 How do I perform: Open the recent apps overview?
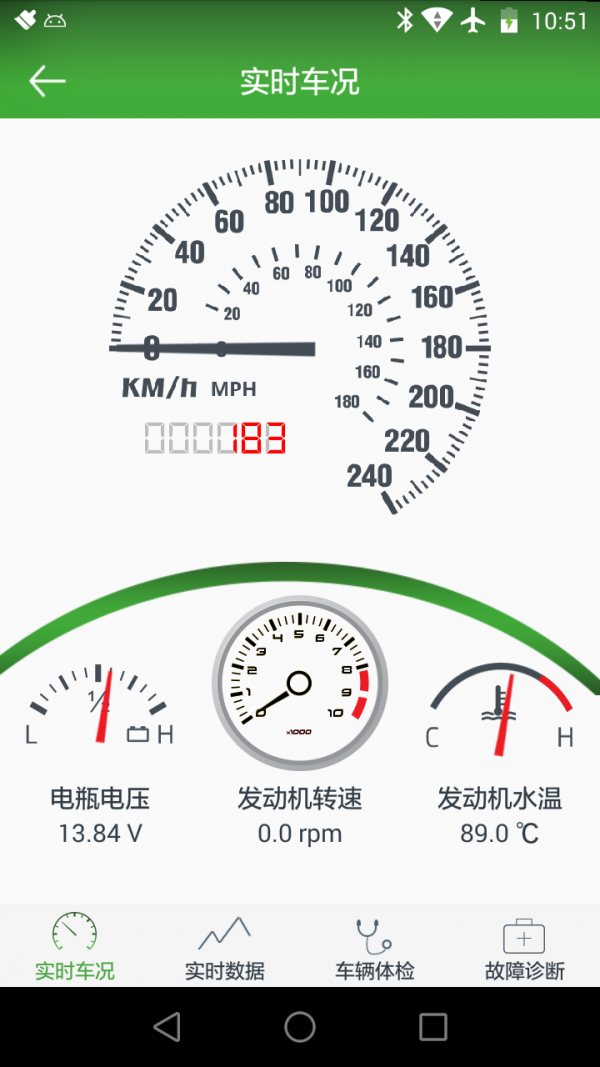(433, 1026)
